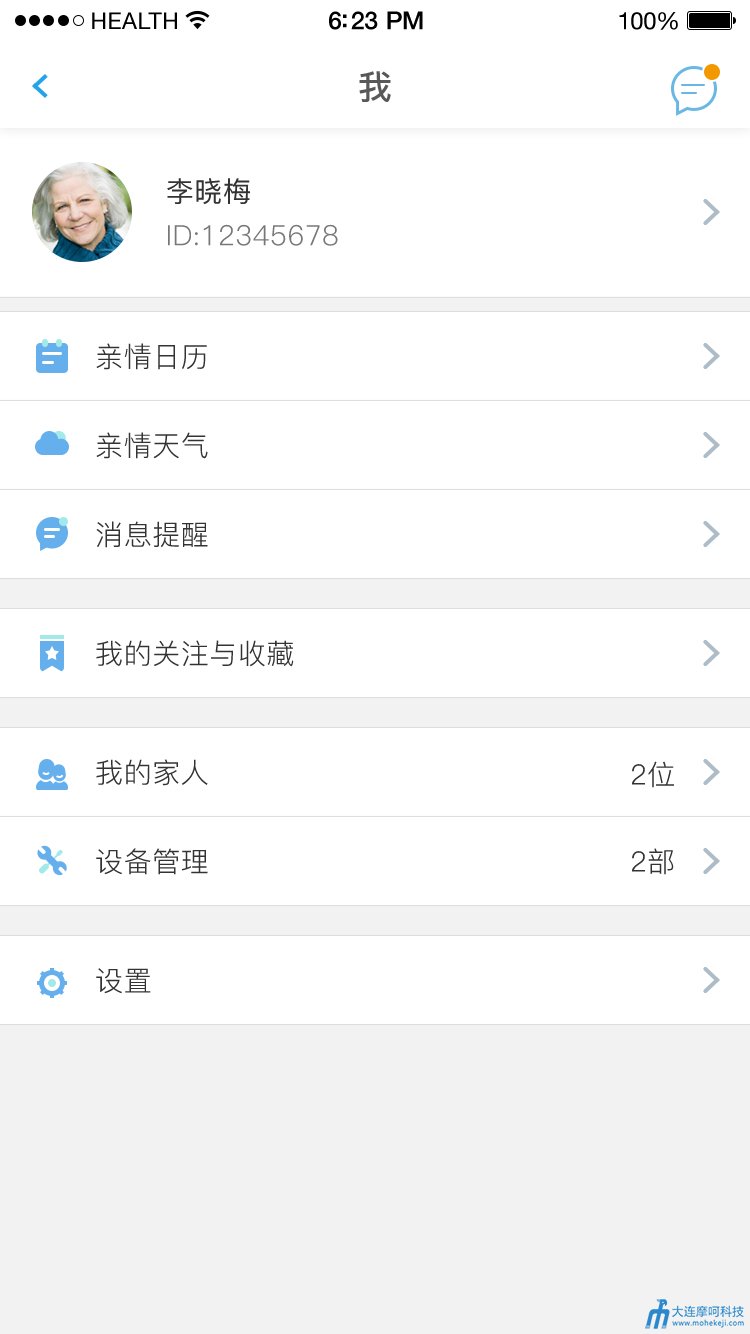This screenshot has width=750, height=1334.
Task: Open 亲情日历
Action: [375, 356]
